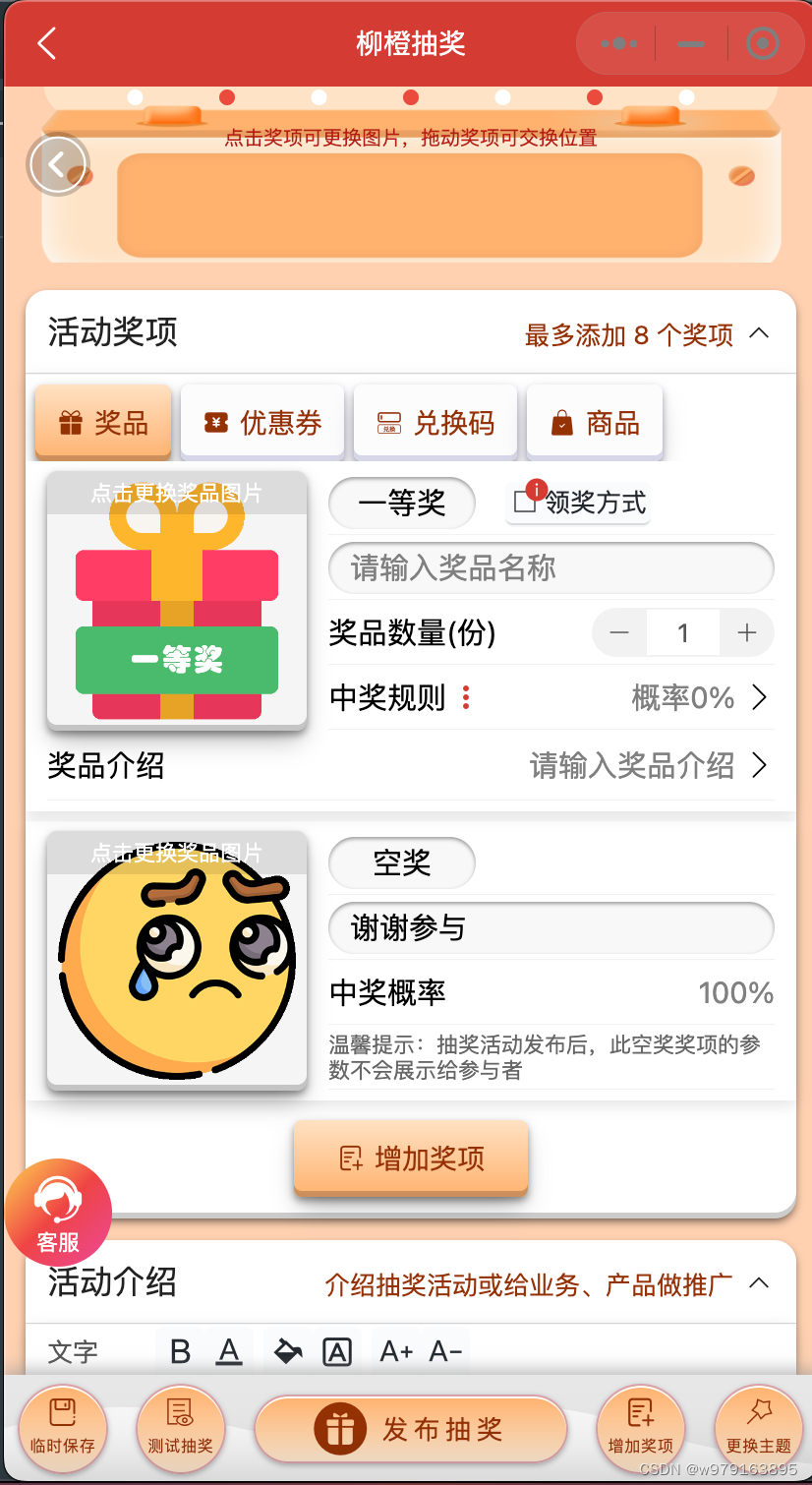The image size is (812, 1485).
Task: Increase prize quantity with the plus button
Action: [x=747, y=632]
